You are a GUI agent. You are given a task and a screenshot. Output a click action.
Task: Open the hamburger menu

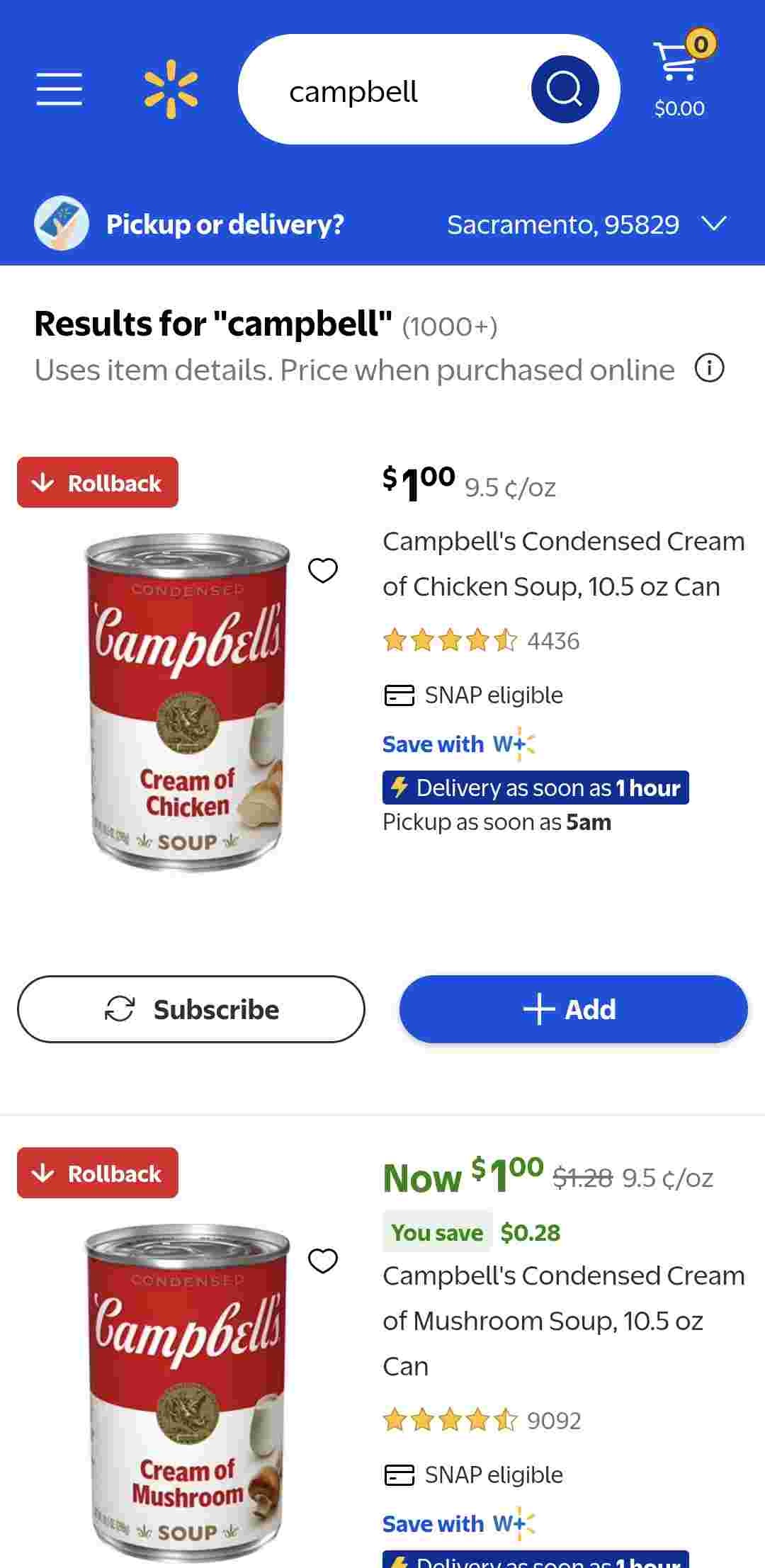(59, 89)
